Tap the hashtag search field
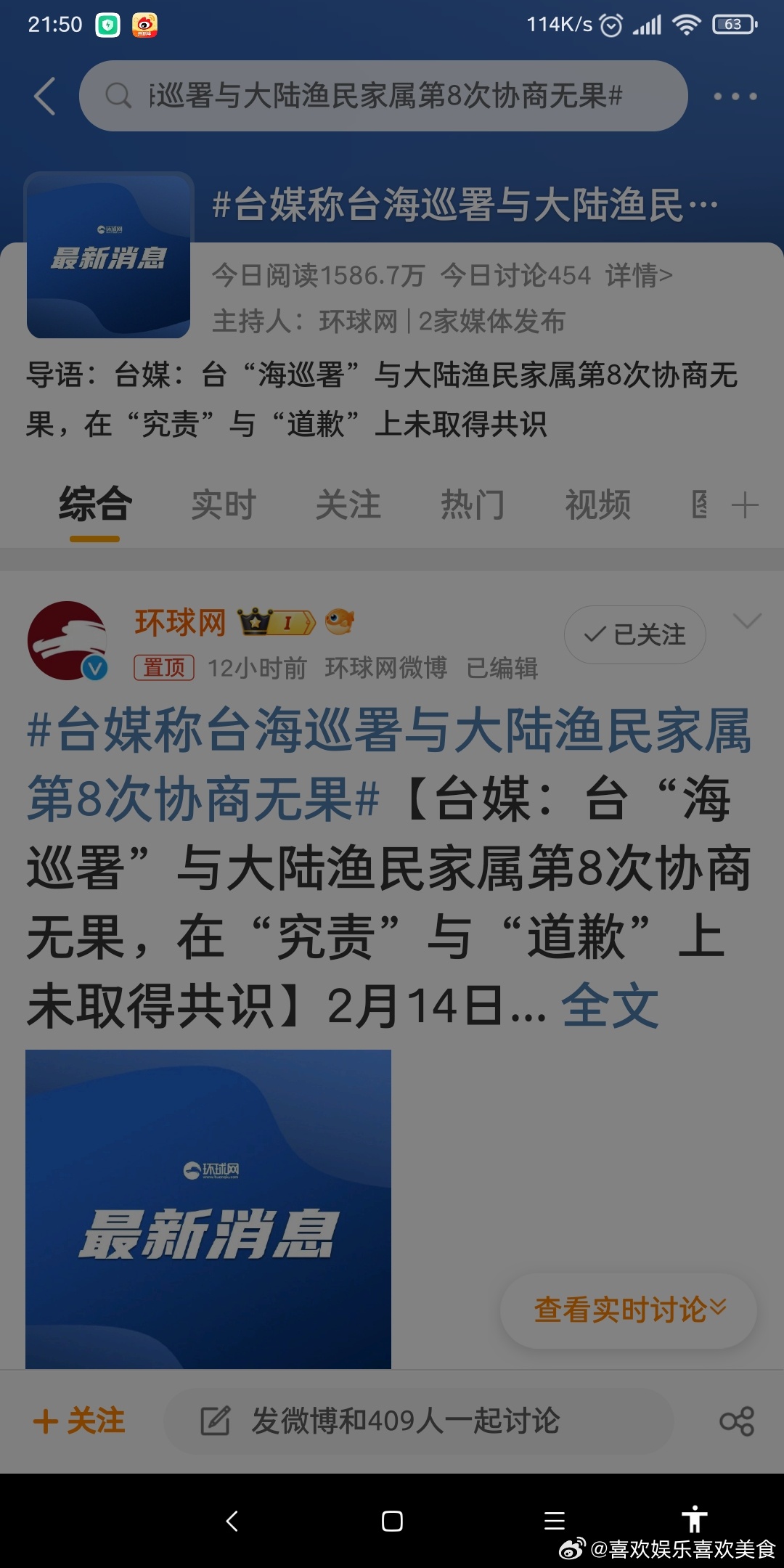The width and height of the screenshot is (784, 1568). point(383,96)
